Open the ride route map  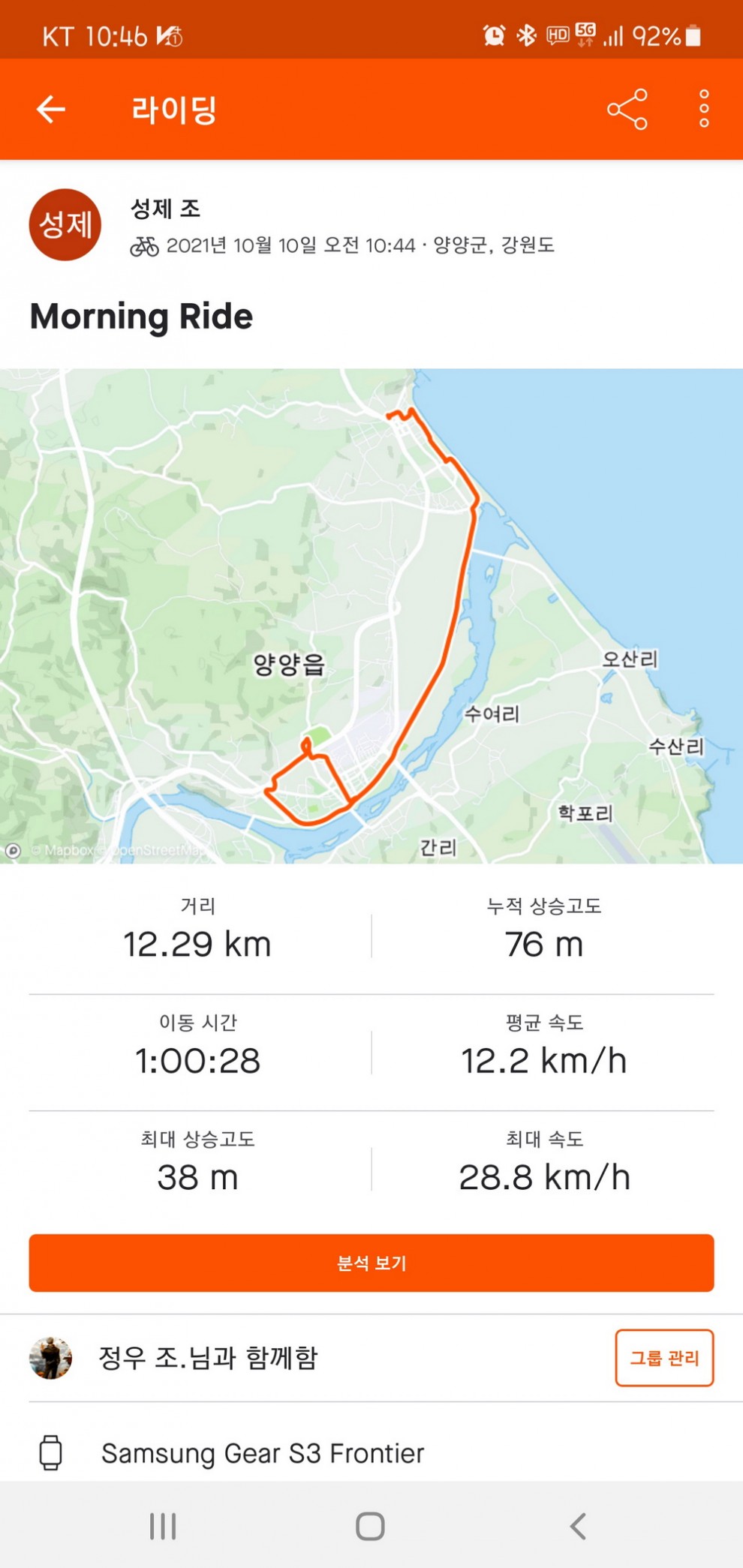(x=371, y=615)
